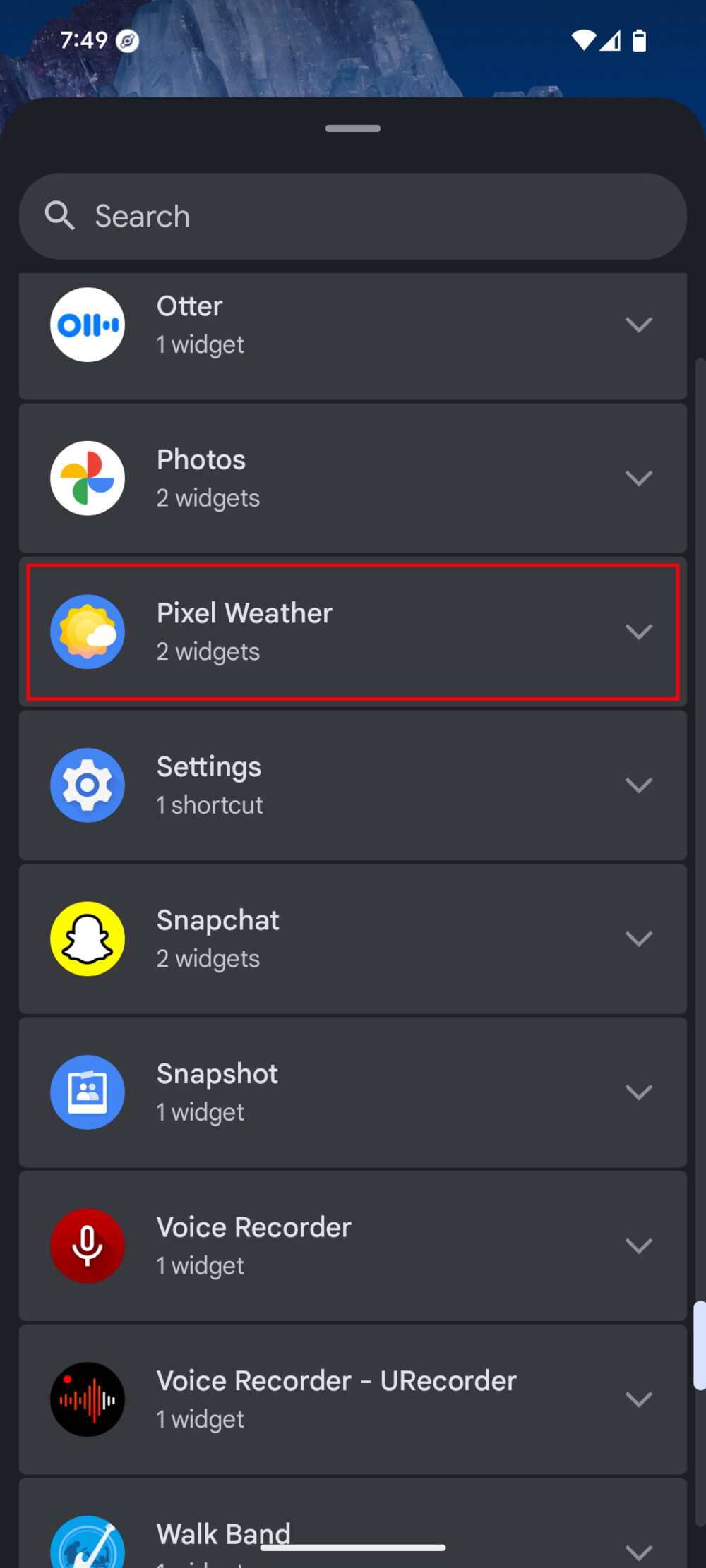
Task: Select the Otter app icon
Action: tap(88, 324)
